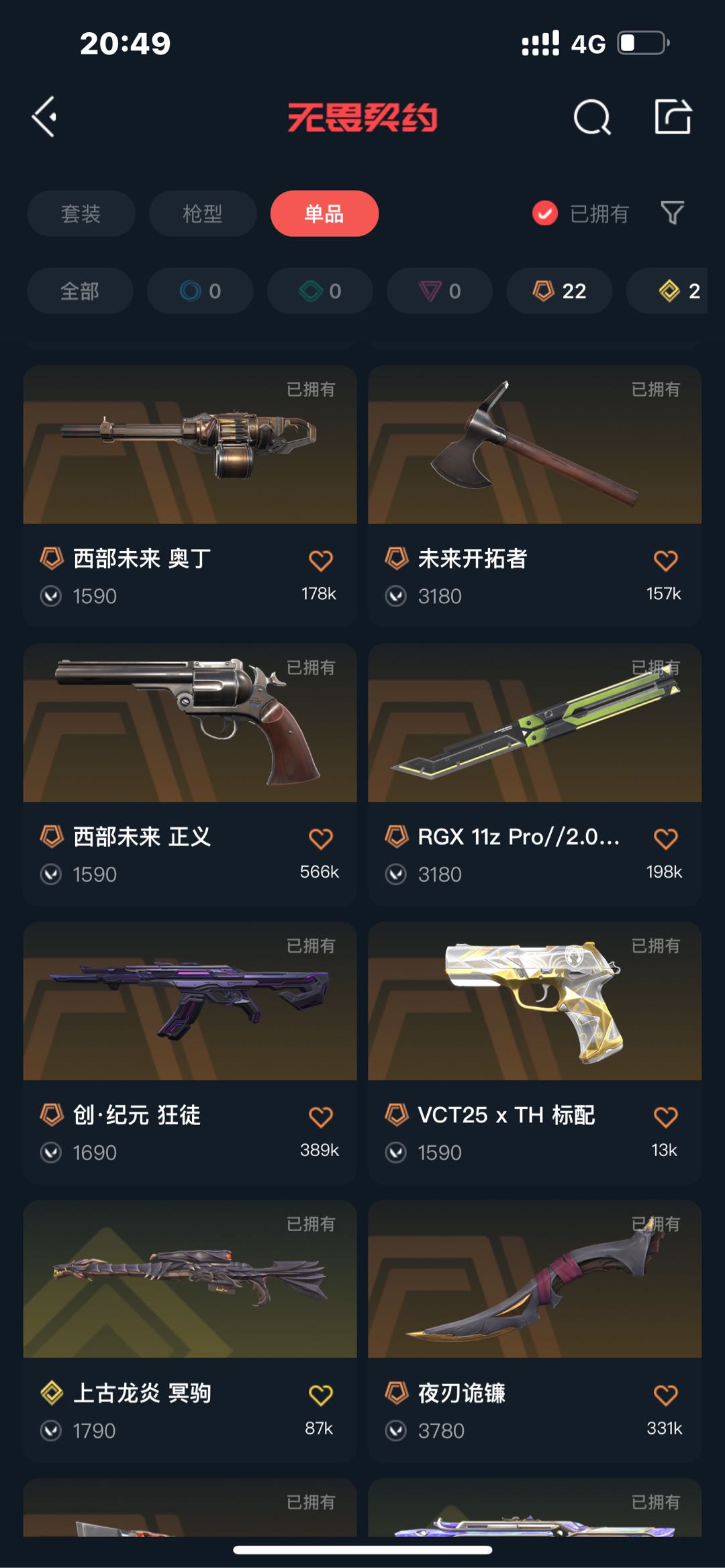Open the funnel filter options
The width and height of the screenshot is (725, 1568).
tap(672, 213)
